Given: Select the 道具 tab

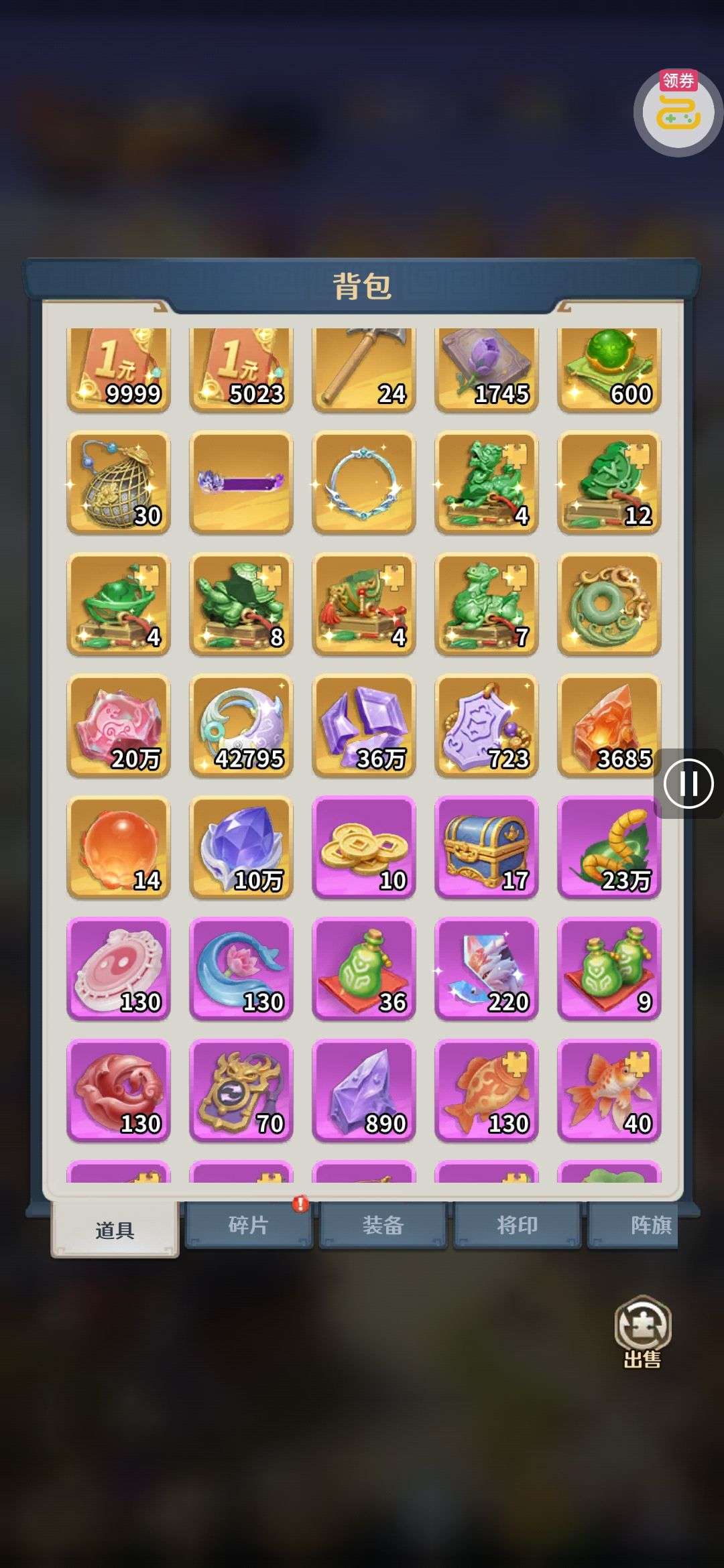Looking at the screenshot, I should [115, 1229].
